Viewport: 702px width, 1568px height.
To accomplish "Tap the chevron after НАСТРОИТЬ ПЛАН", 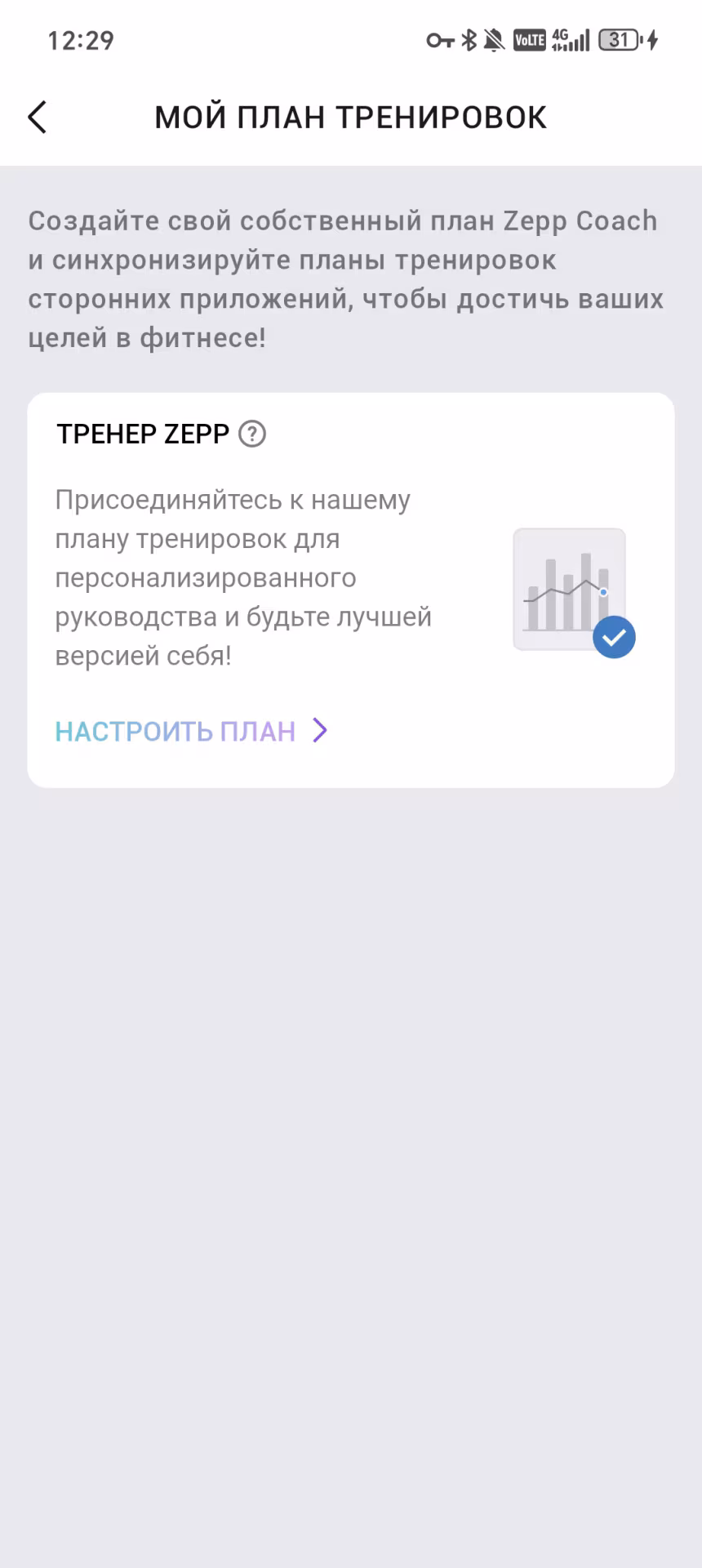I will (320, 731).
